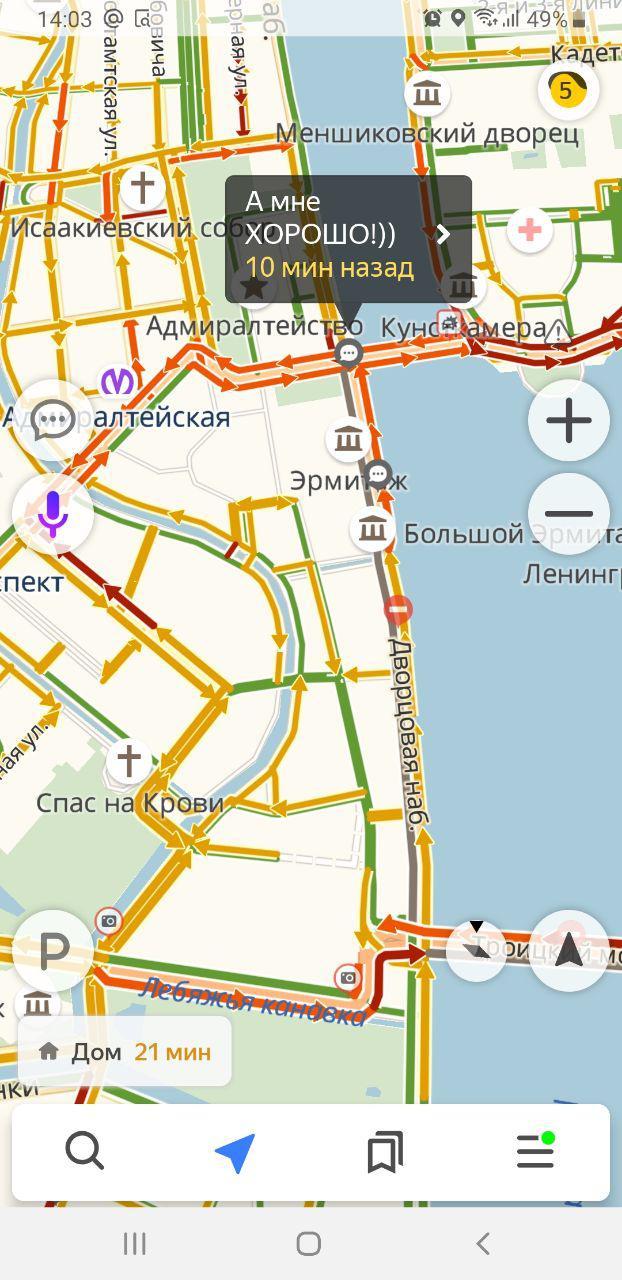622x1280 pixels.
Task: Center map on my location arrow
Action: pyautogui.click(x=569, y=951)
